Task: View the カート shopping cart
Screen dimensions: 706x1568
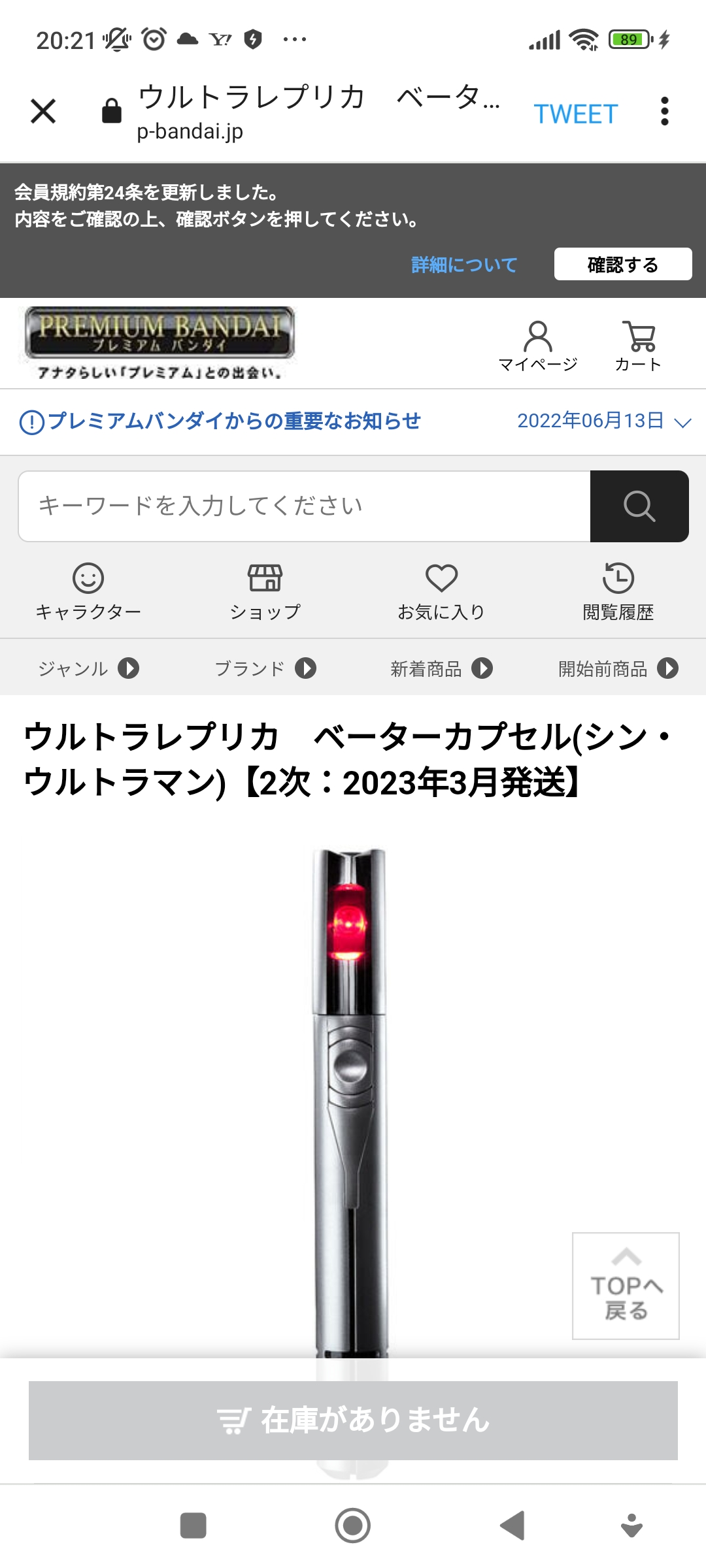Action: click(x=638, y=346)
